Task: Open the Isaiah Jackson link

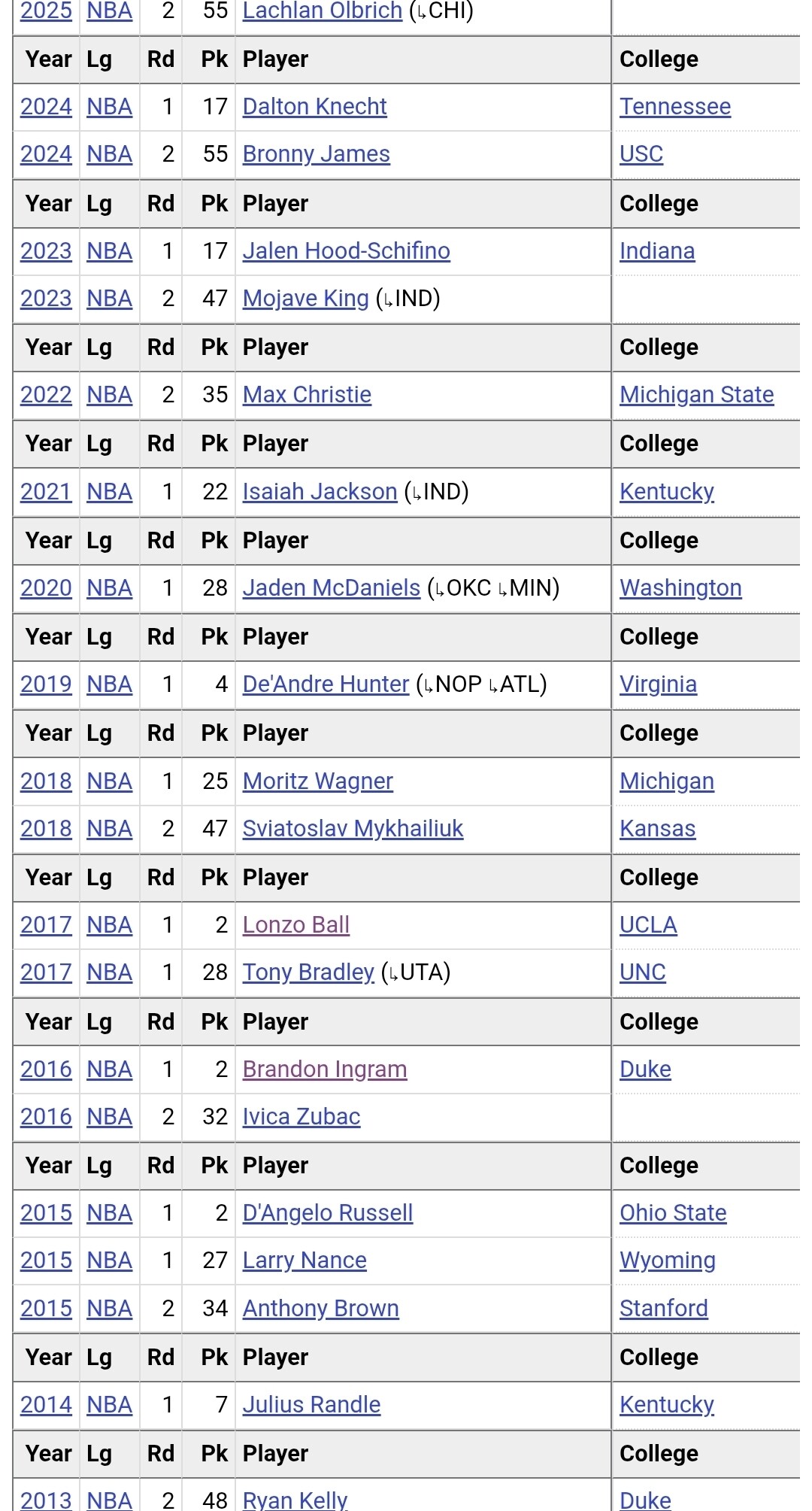Action: 320,492
